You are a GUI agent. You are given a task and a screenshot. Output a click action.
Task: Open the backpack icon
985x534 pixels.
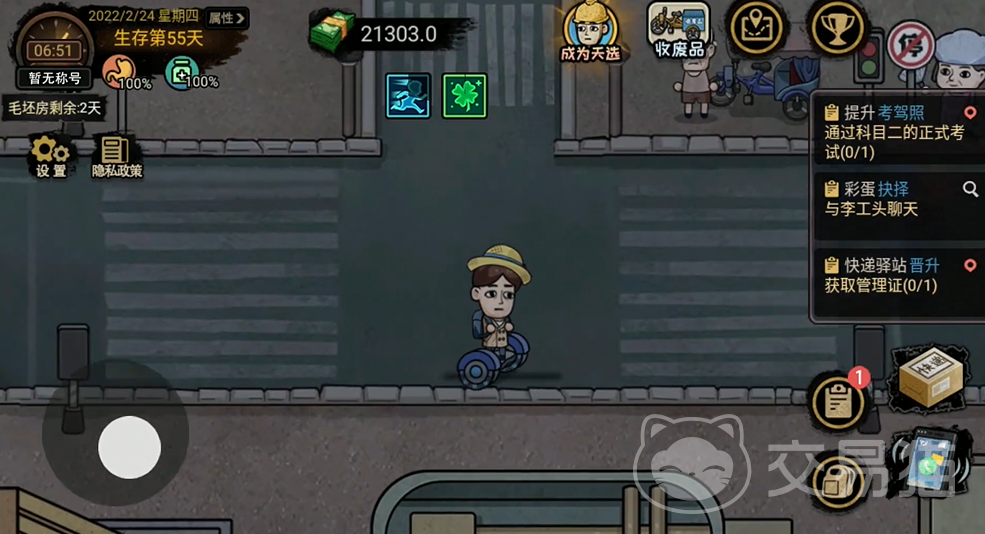coord(836,482)
